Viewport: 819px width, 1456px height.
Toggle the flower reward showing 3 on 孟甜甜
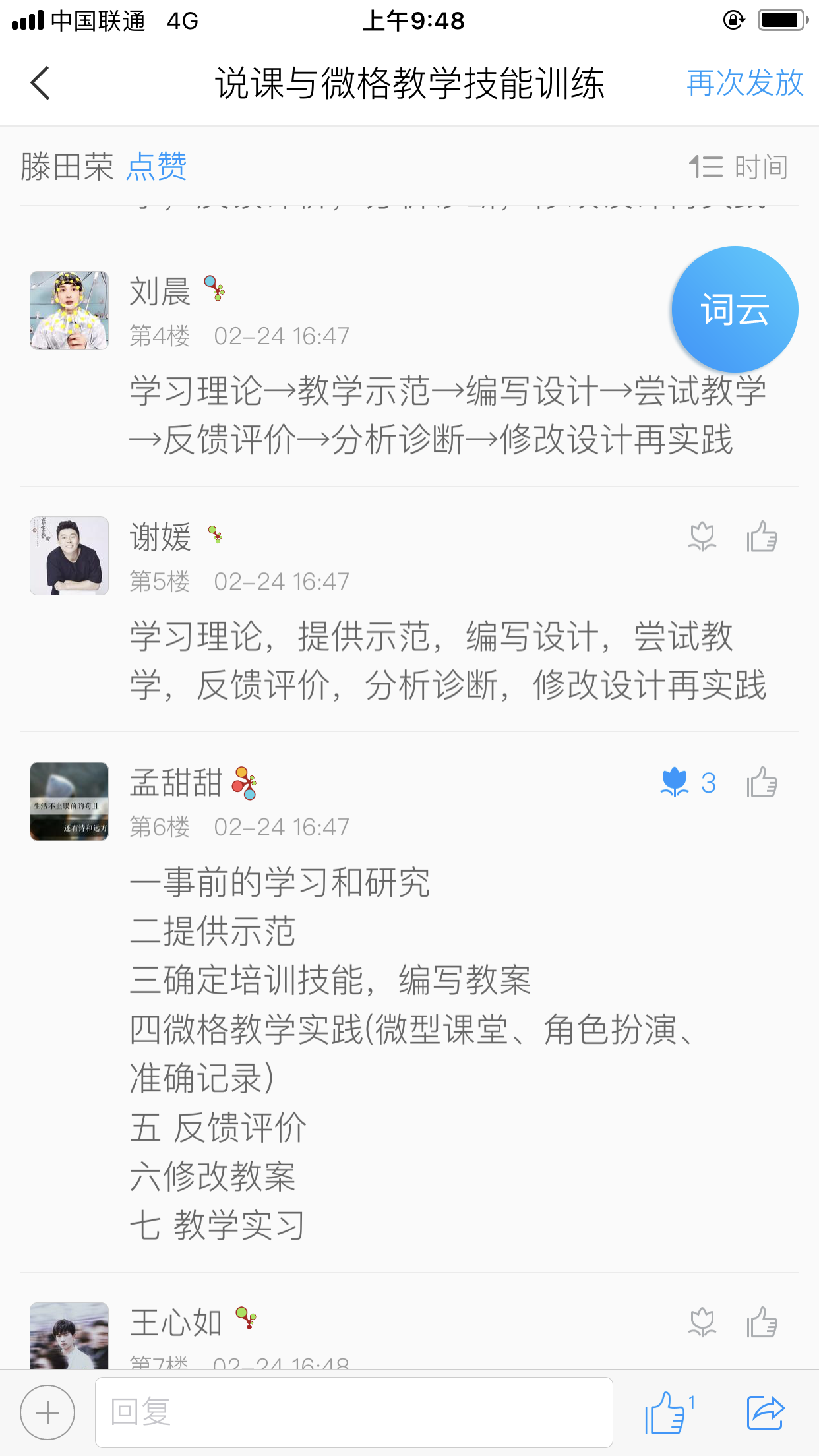[676, 782]
